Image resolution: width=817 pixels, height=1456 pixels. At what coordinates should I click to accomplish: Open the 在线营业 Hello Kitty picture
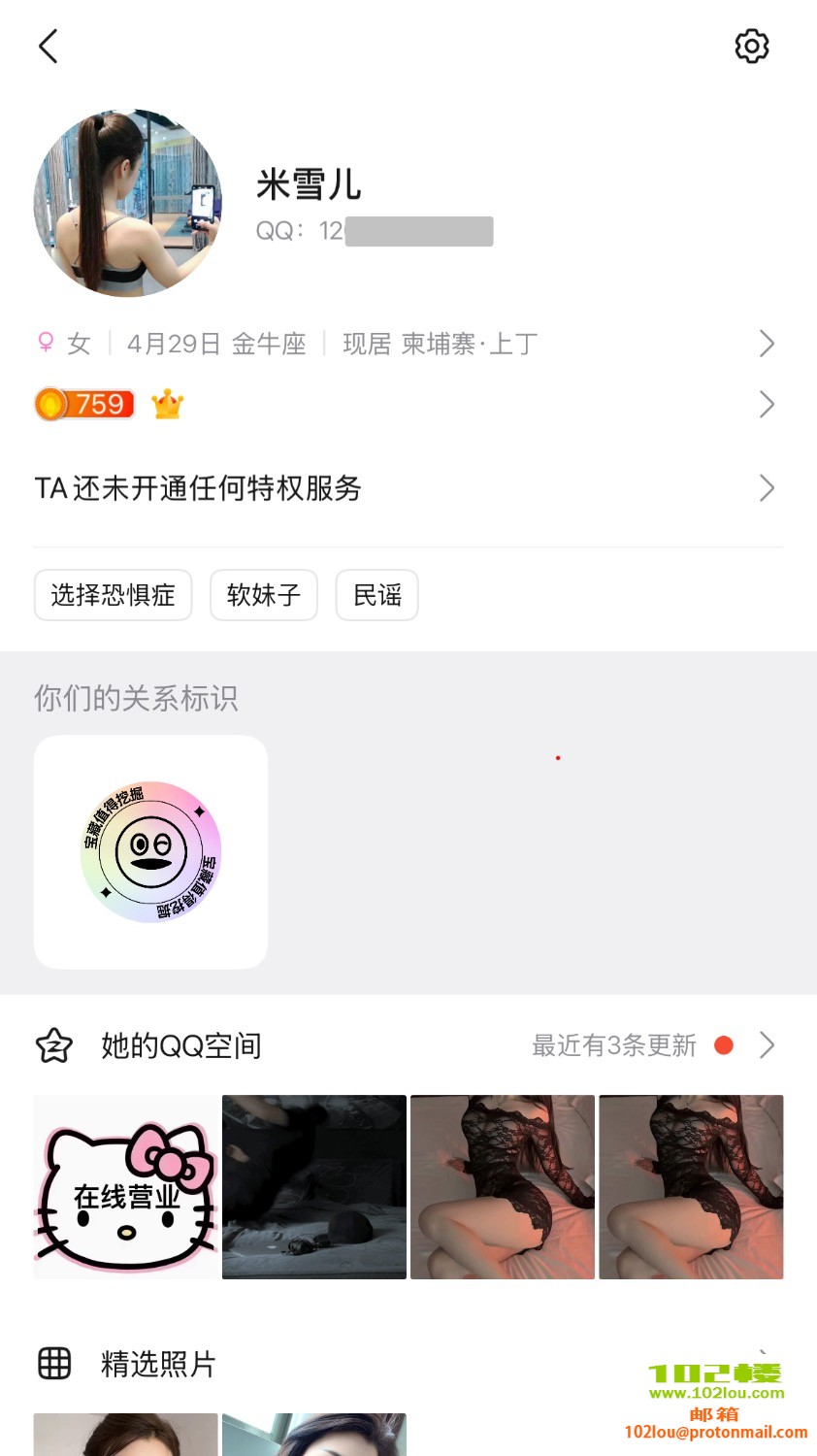tap(126, 1187)
